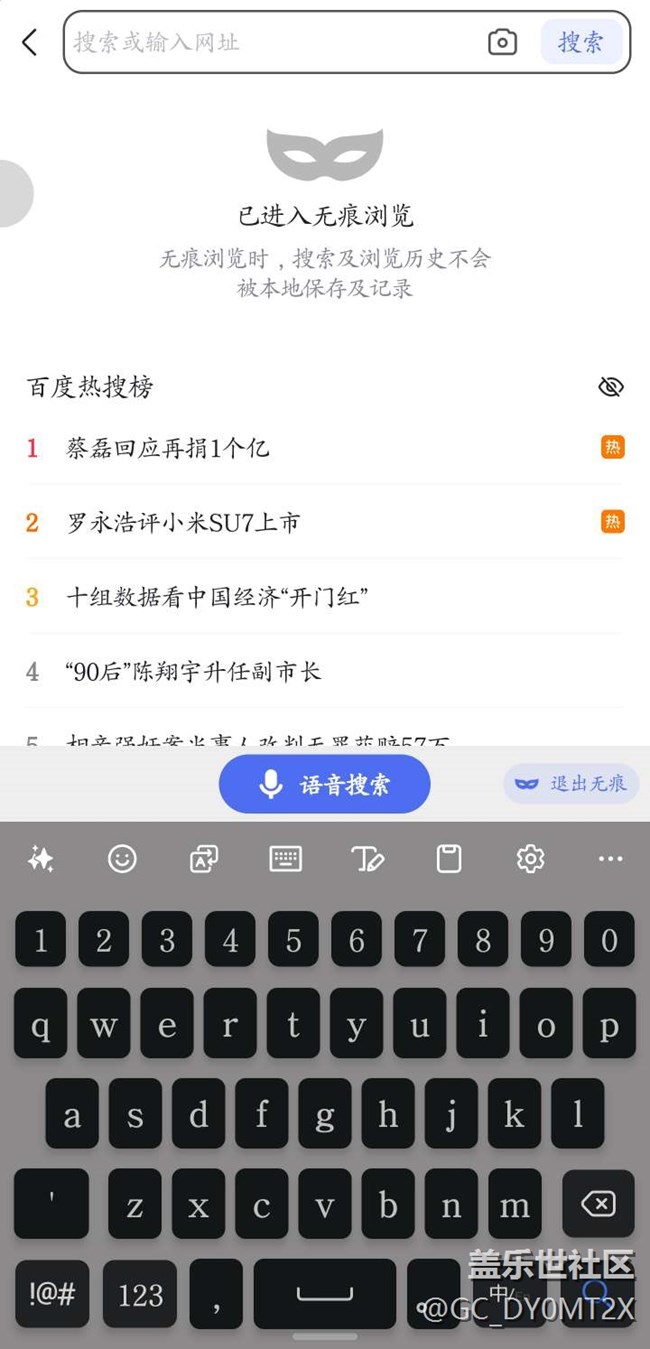Viewport: 650px width, 1349px height.
Task: Open hot search "90后"陈翔宇升任副市长
Action: [194, 671]
